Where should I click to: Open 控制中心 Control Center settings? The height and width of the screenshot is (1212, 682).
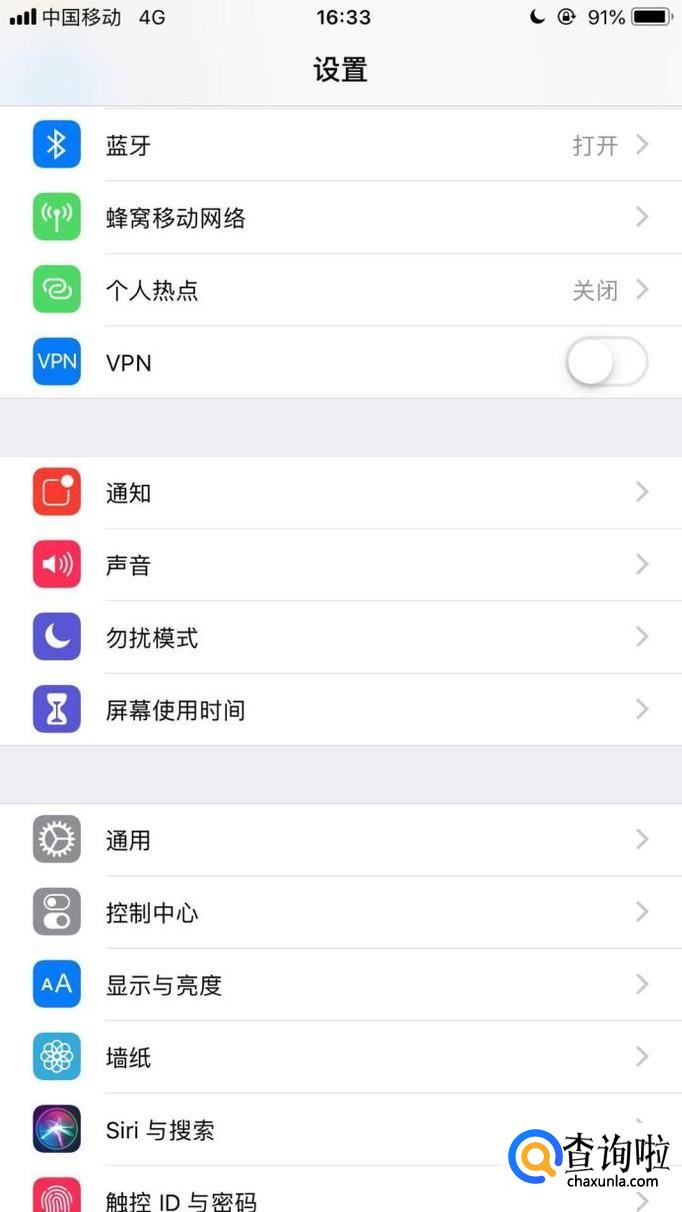(x=340, y=912)
